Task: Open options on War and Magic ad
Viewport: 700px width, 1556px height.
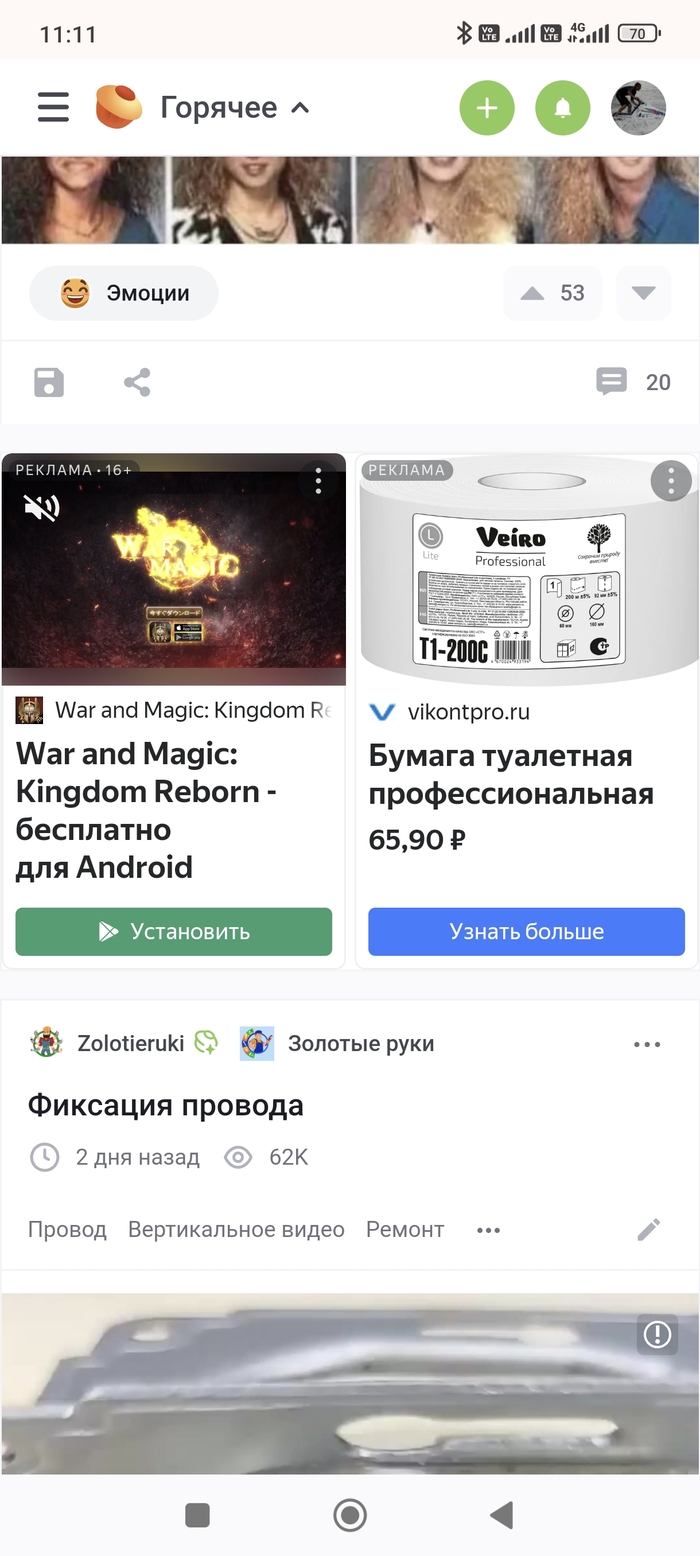Action: pos(318,481)
